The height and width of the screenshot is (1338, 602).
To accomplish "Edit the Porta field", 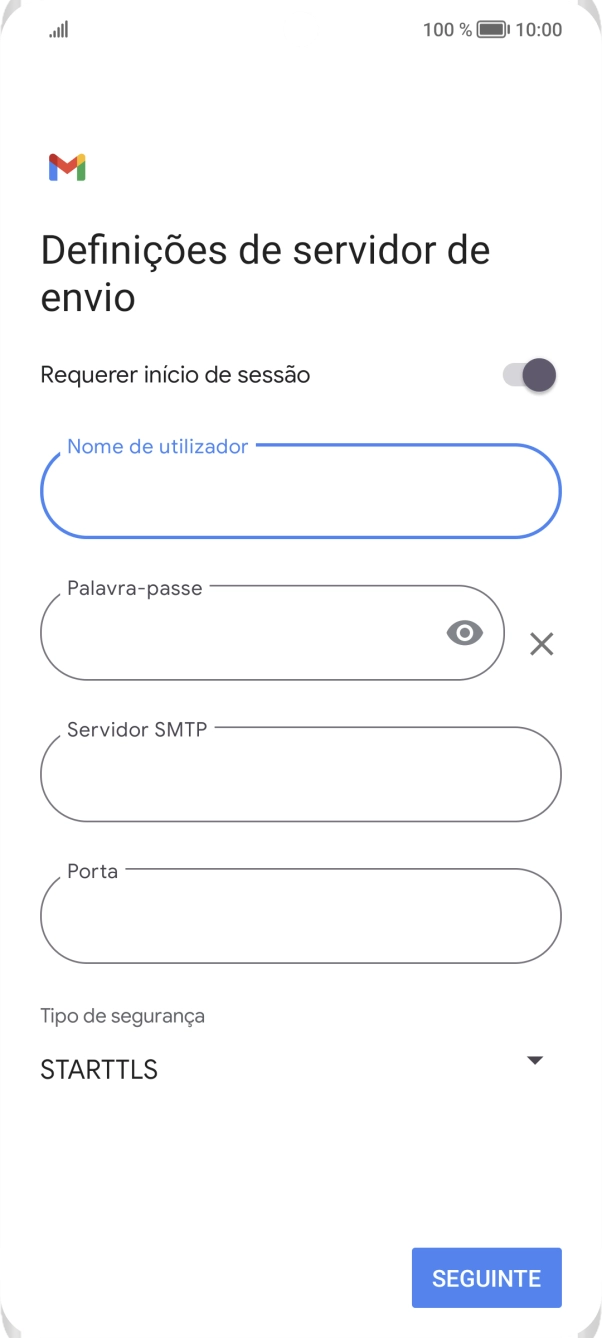I will coord(300,917).
